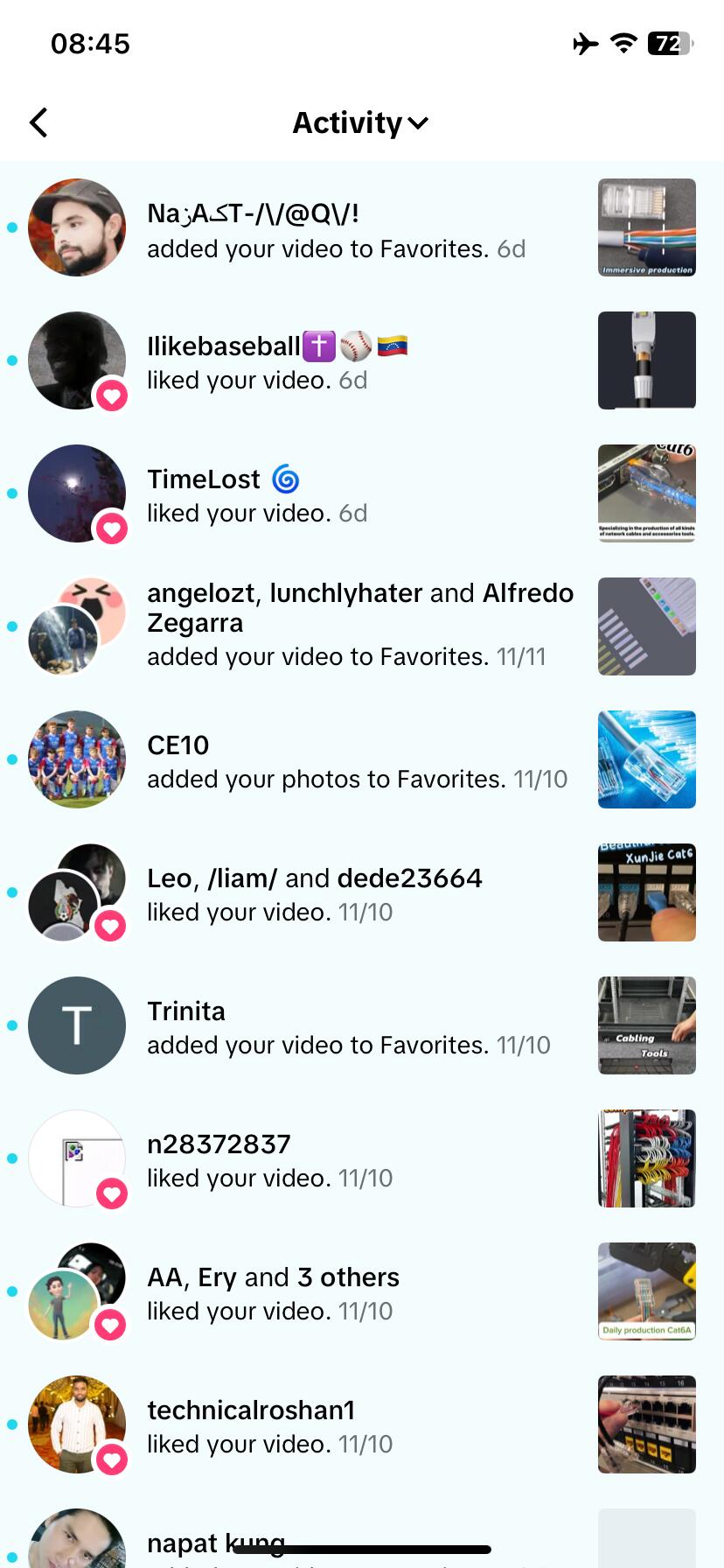Tap Trinita's profile avatar
Screen dimensions: 724x1568
77,1025
